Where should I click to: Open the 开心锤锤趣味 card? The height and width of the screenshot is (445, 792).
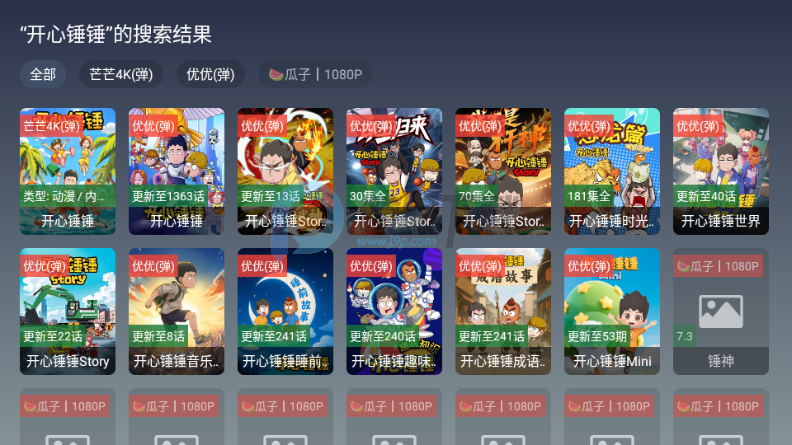pyautogui.click(x=394, y=311)
